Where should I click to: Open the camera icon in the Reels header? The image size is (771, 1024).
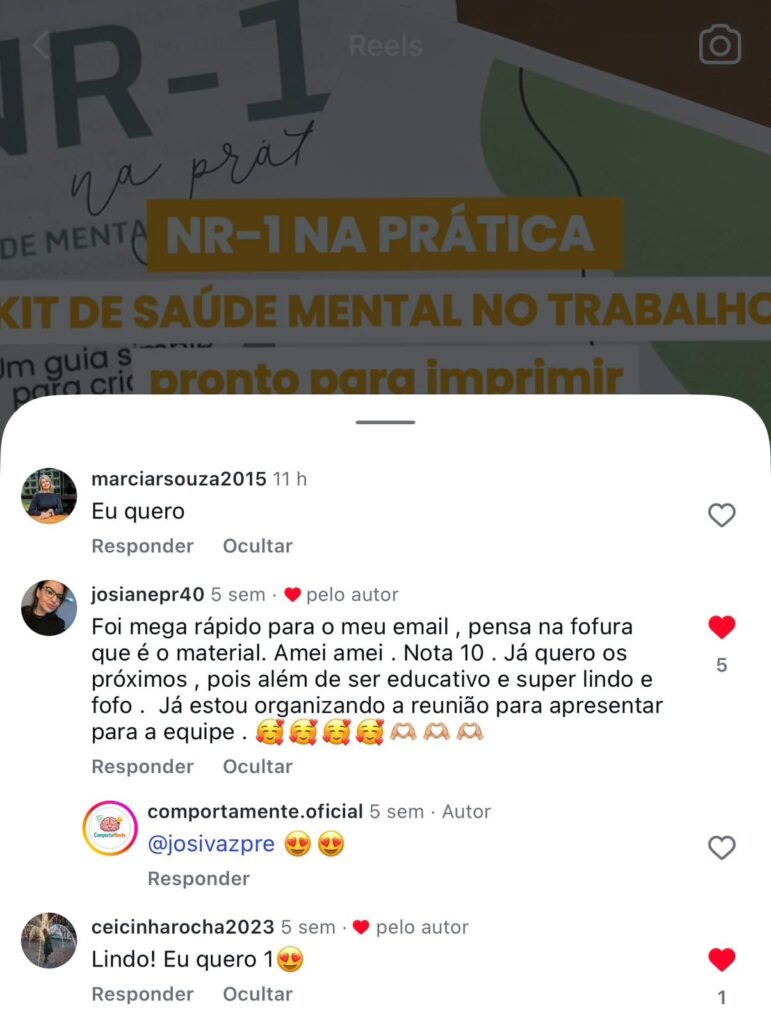point(720,45)
